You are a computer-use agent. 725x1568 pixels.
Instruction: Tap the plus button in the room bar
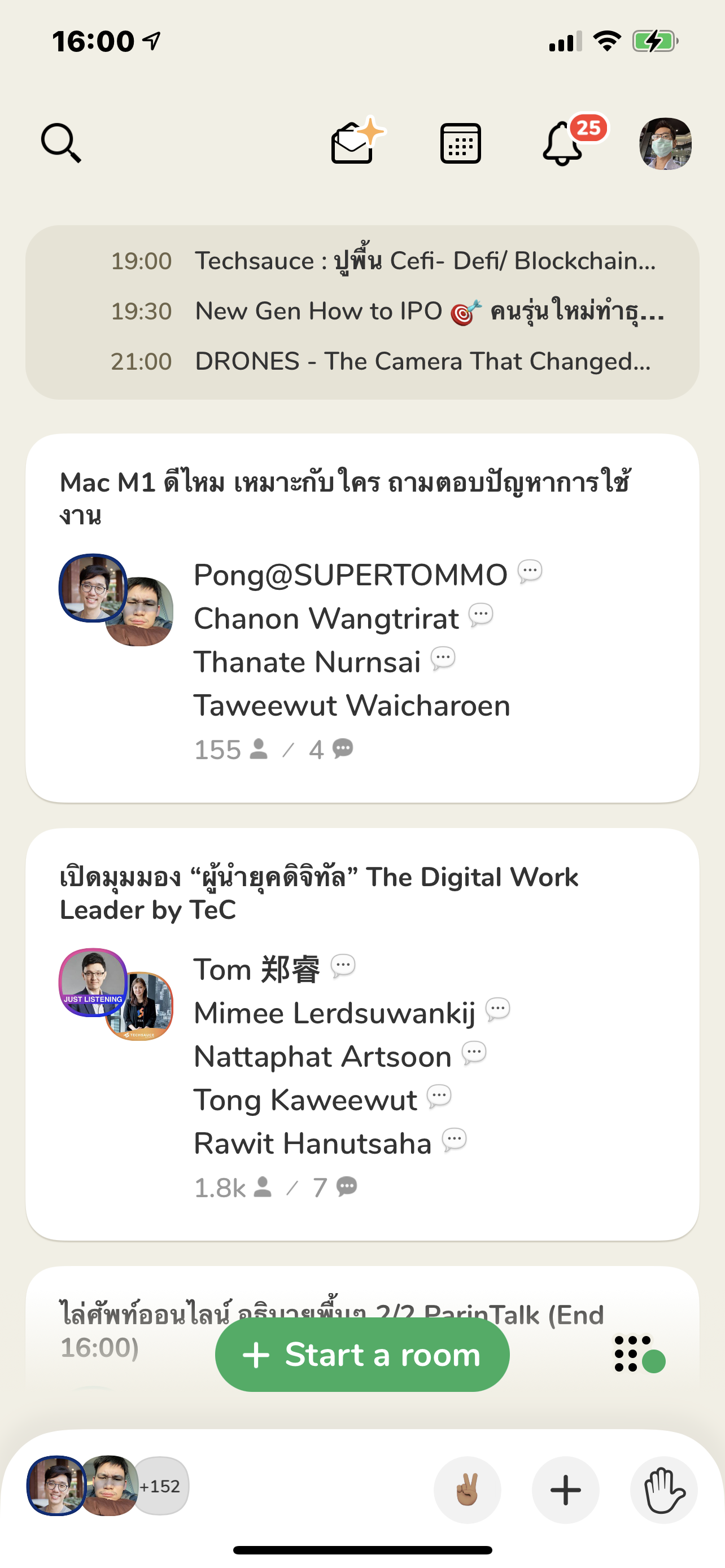click(x=566, y=1490)
